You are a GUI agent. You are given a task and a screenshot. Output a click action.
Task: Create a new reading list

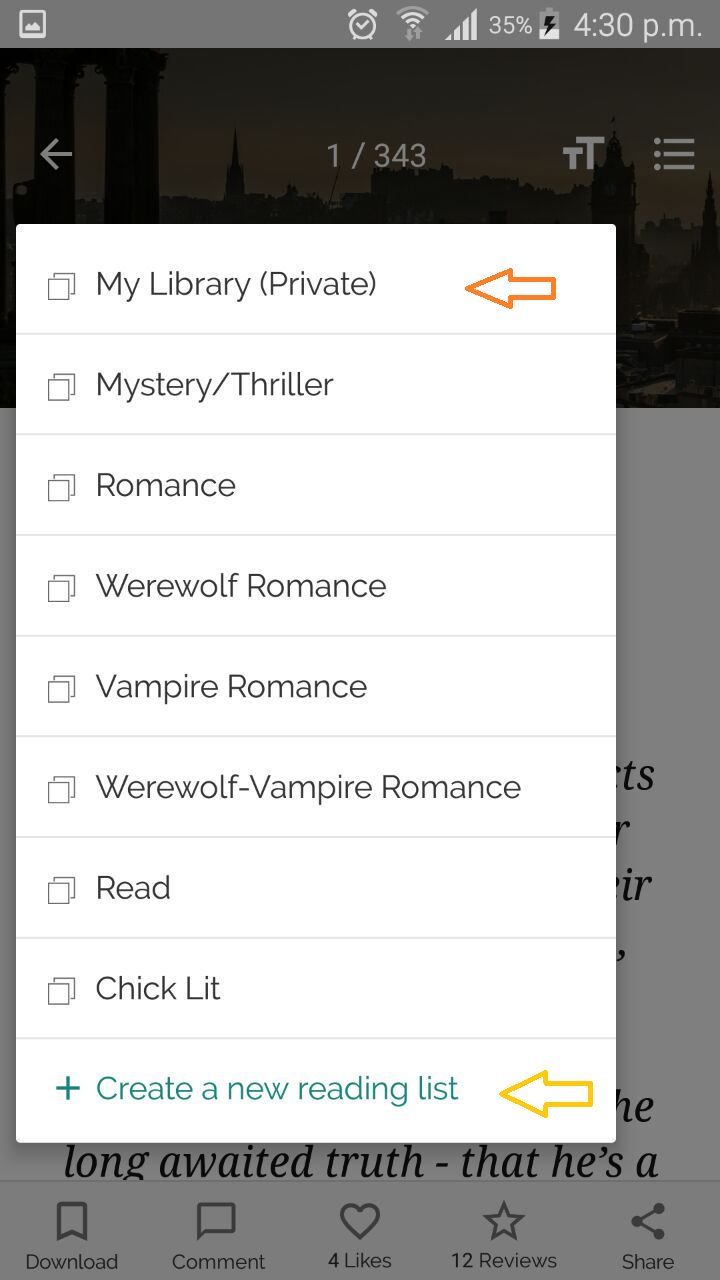276,1089
